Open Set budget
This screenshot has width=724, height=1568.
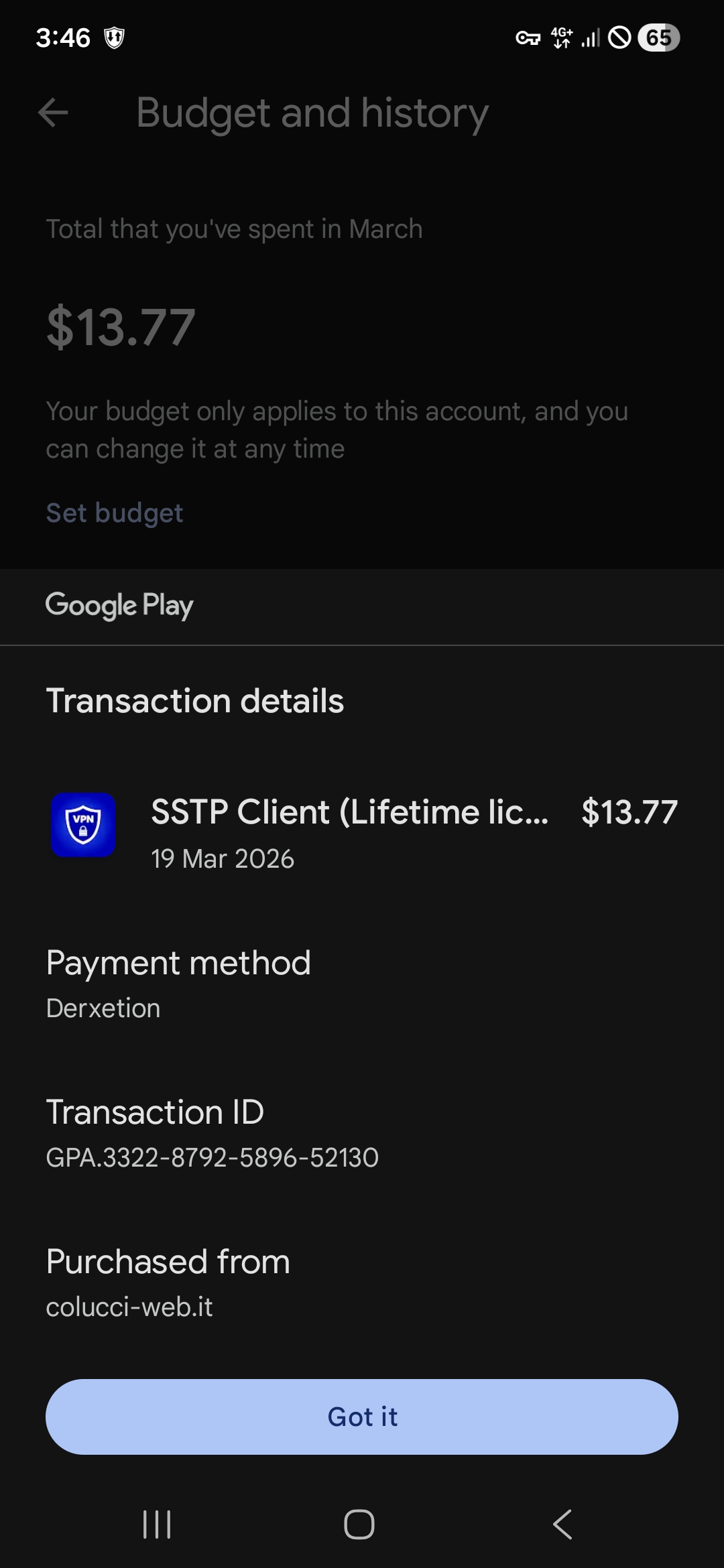pyautogui.click(x=115, y=513)
